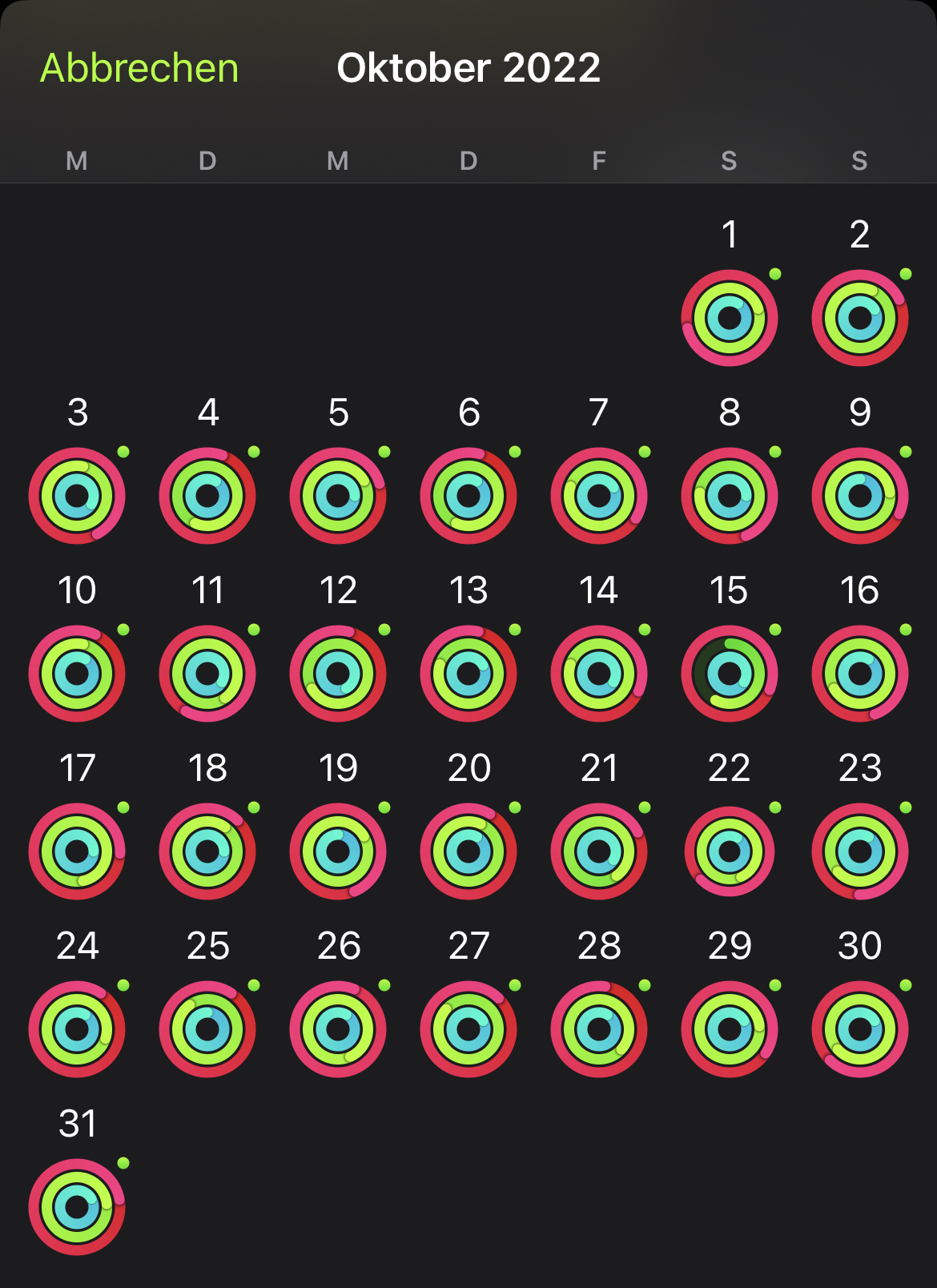Open the day October 12
The height and width of the screenshot is (1288, 937).
pos(338,674)
